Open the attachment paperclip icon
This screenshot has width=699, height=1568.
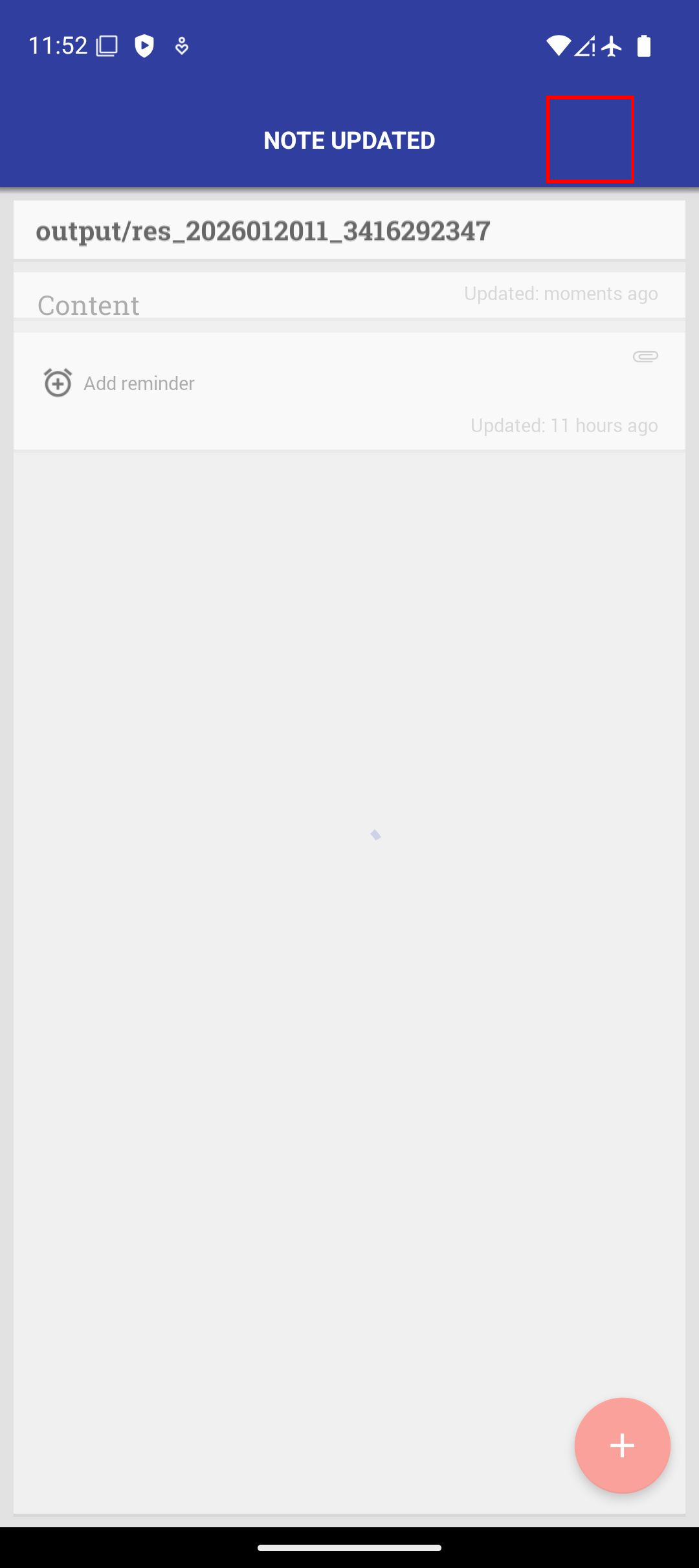pos(645,356)
